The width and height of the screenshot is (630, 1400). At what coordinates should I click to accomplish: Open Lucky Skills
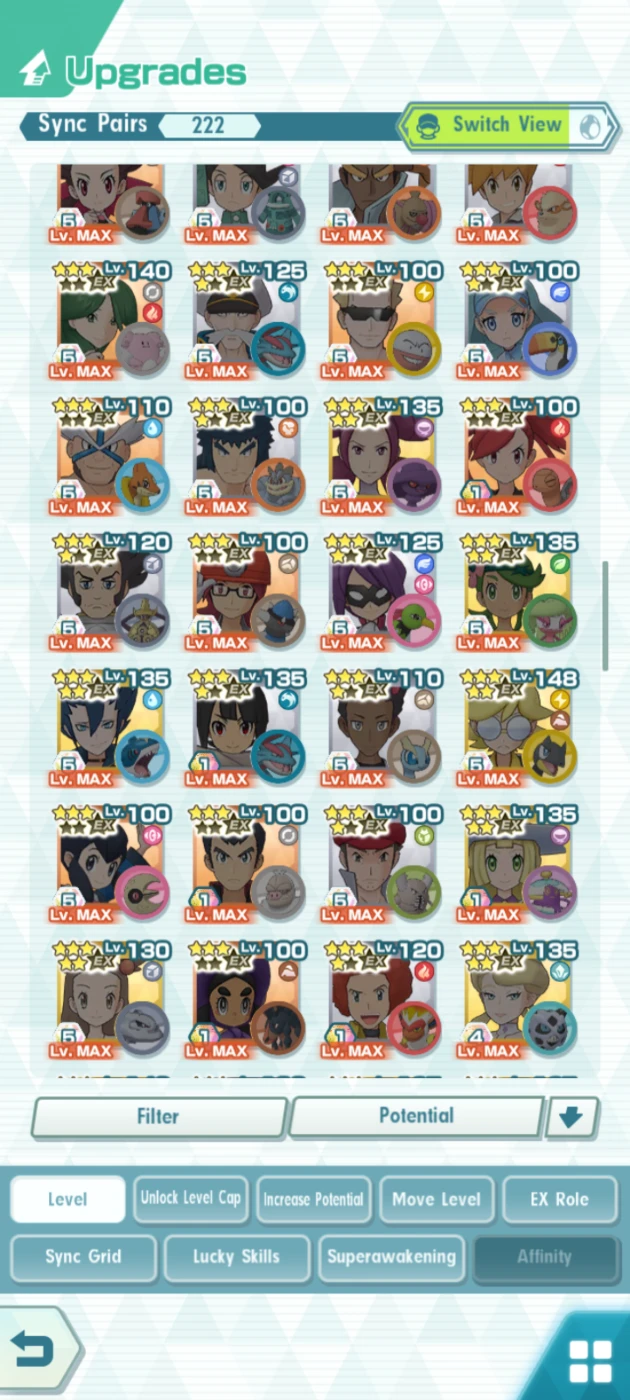coord(236,1257)
